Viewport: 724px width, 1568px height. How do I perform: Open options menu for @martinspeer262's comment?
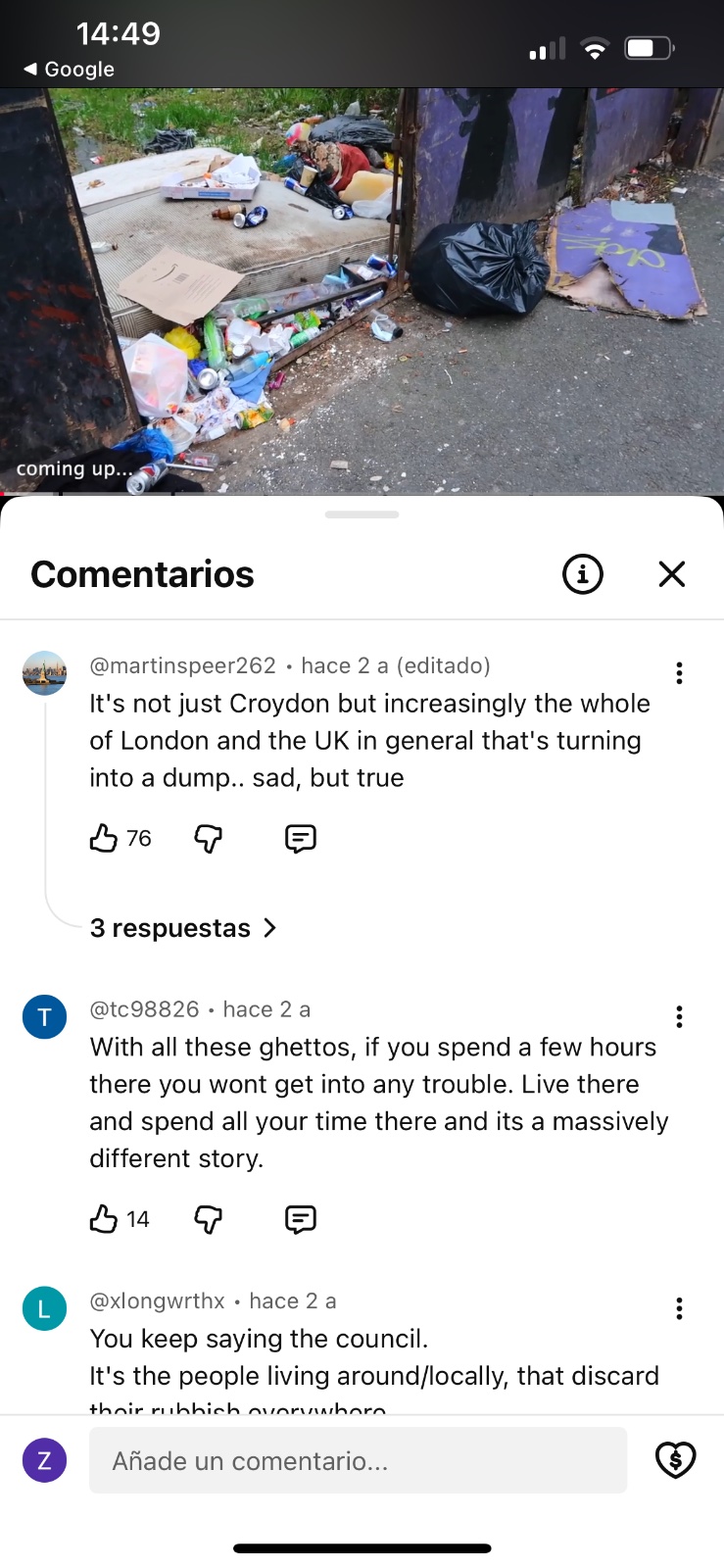click(679, 673)
